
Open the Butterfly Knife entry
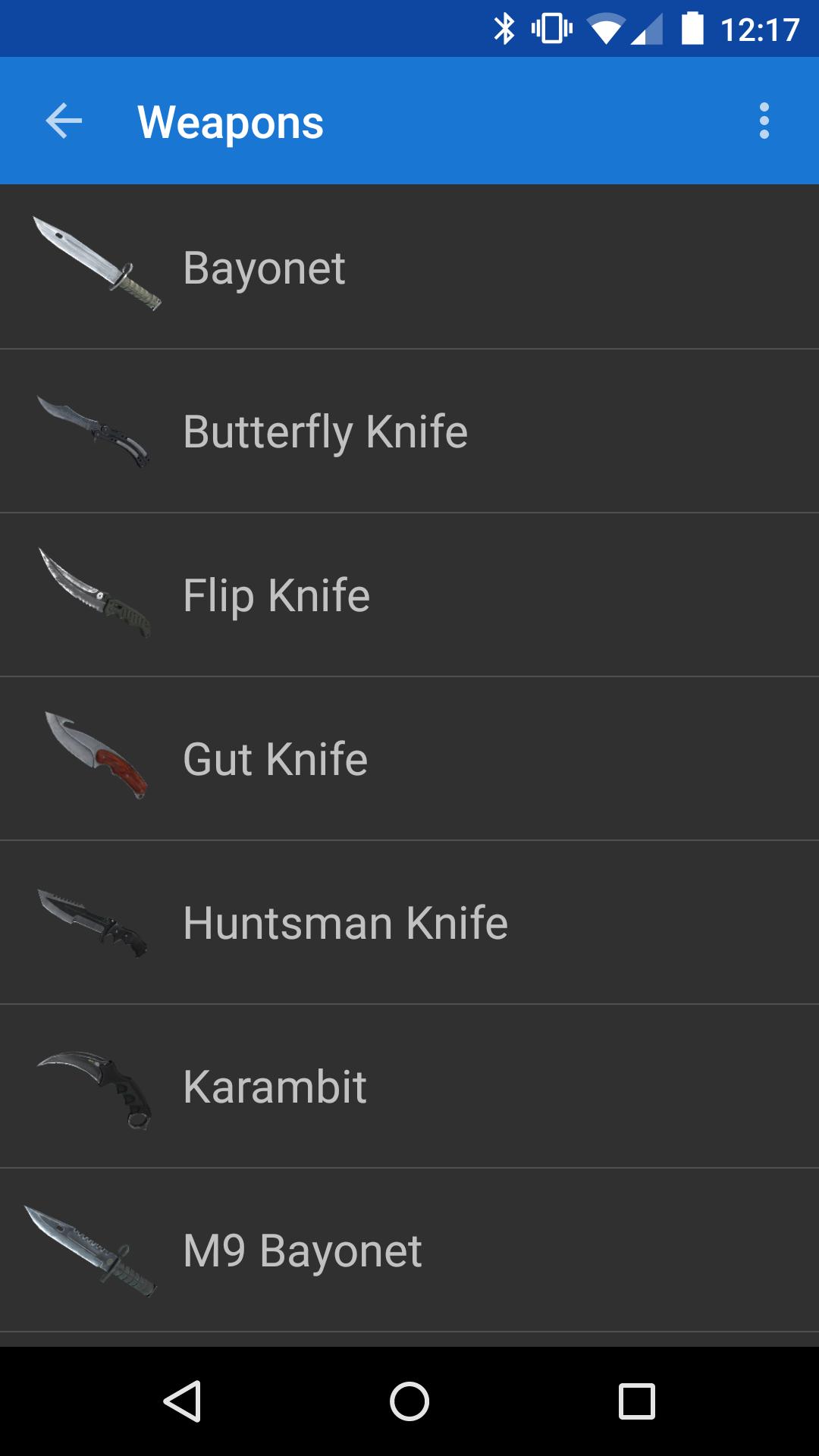[x=409, y=430]
